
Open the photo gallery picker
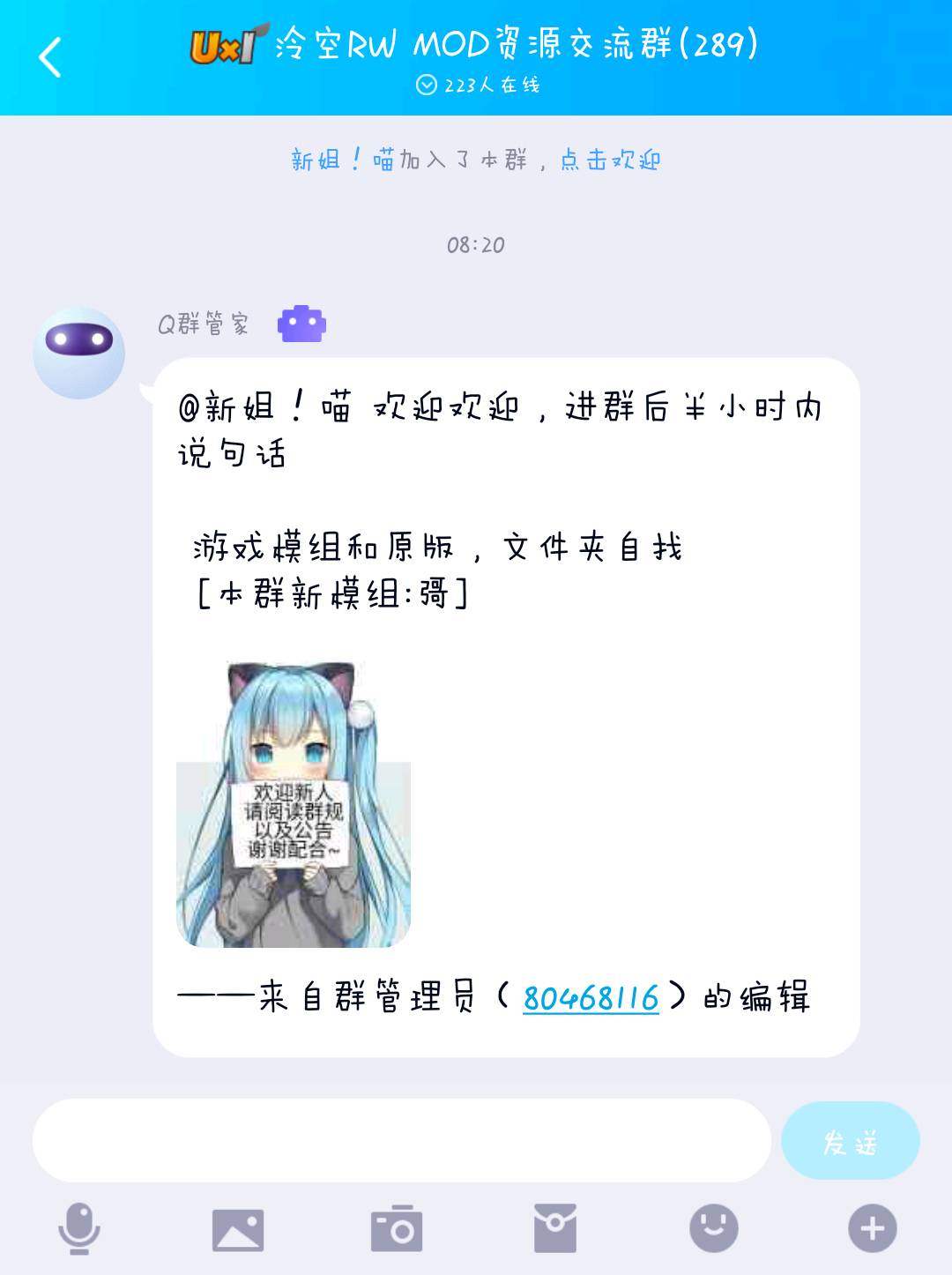pos(238,1229)
